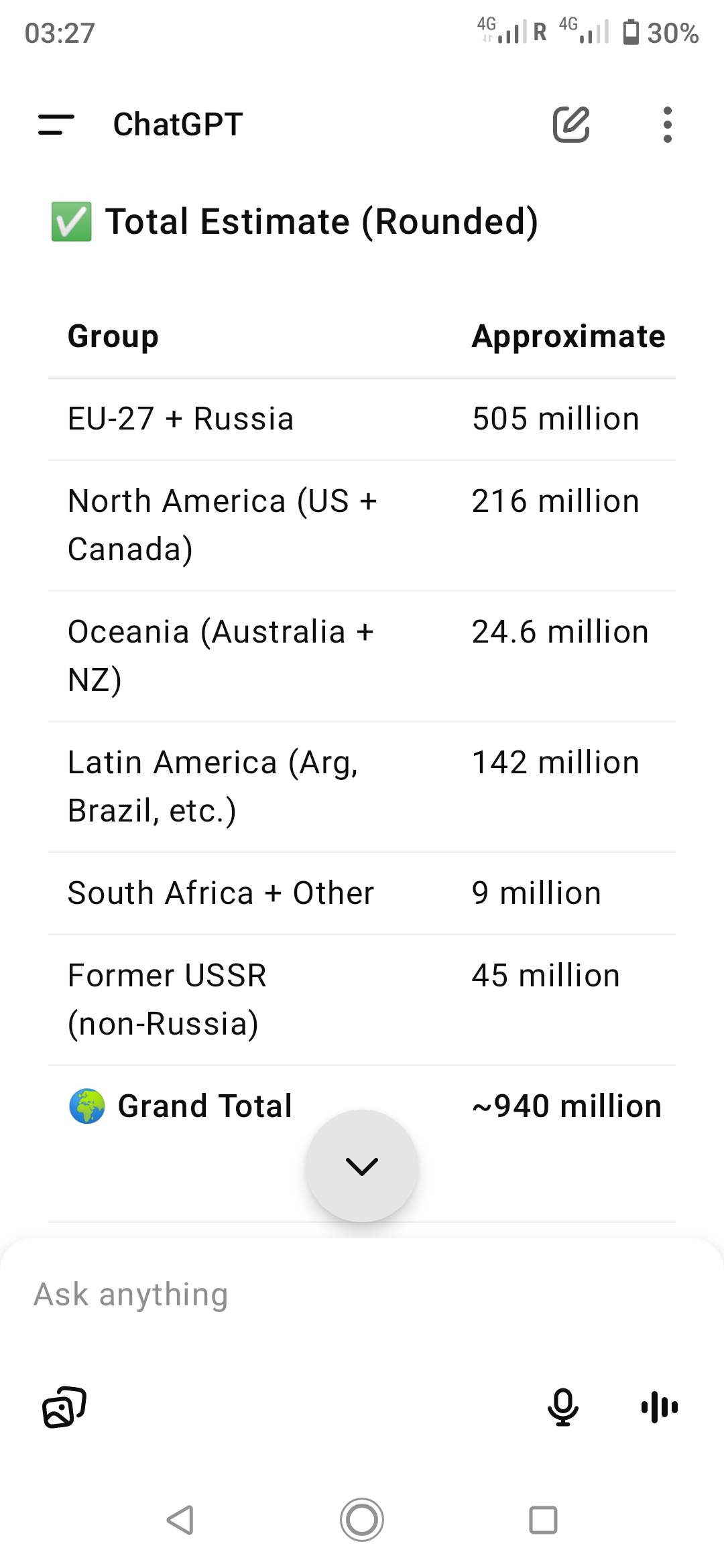Focus the Ask anything input

coord(362,1295)
